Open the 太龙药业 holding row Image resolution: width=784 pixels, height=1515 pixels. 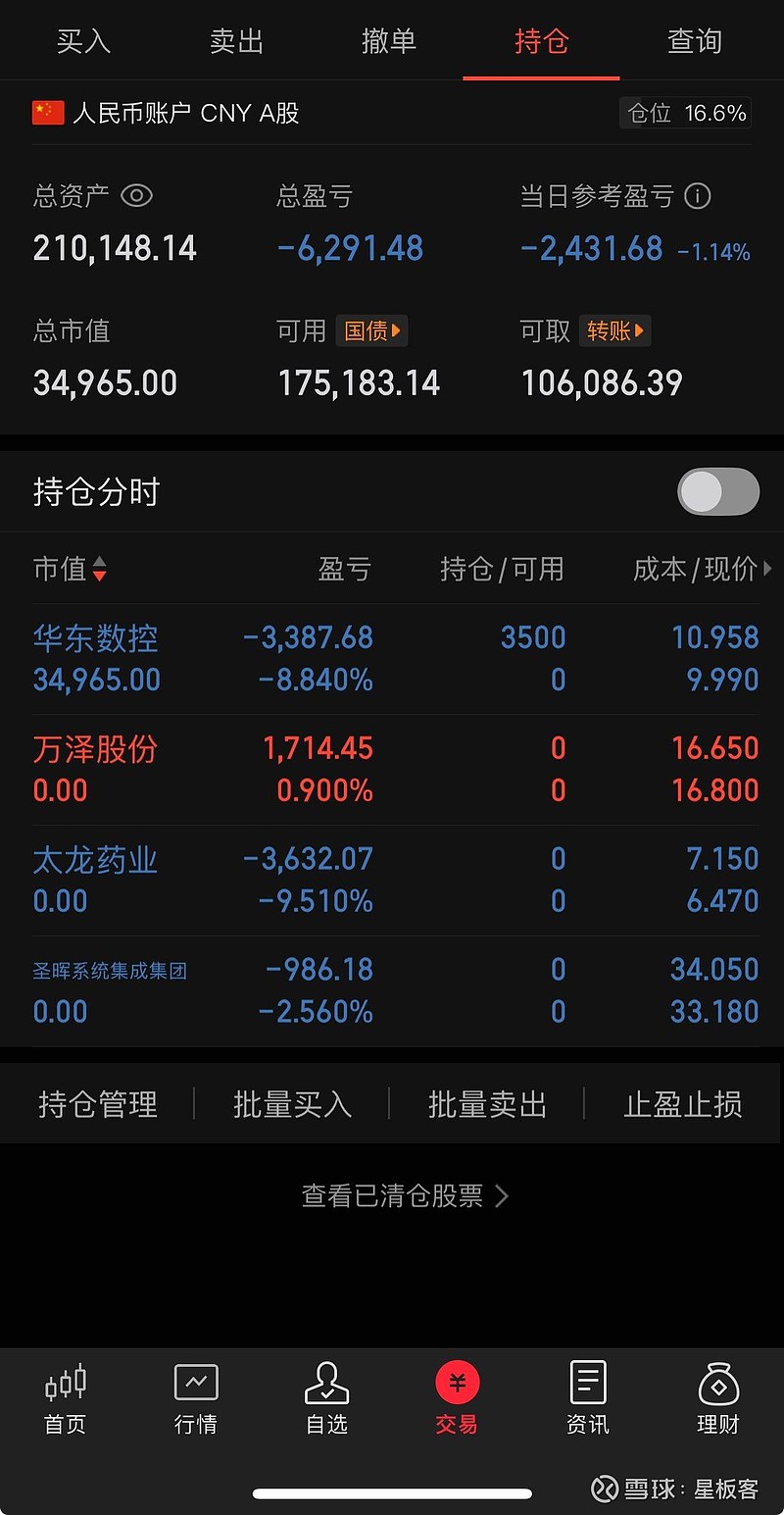(392, 881)
